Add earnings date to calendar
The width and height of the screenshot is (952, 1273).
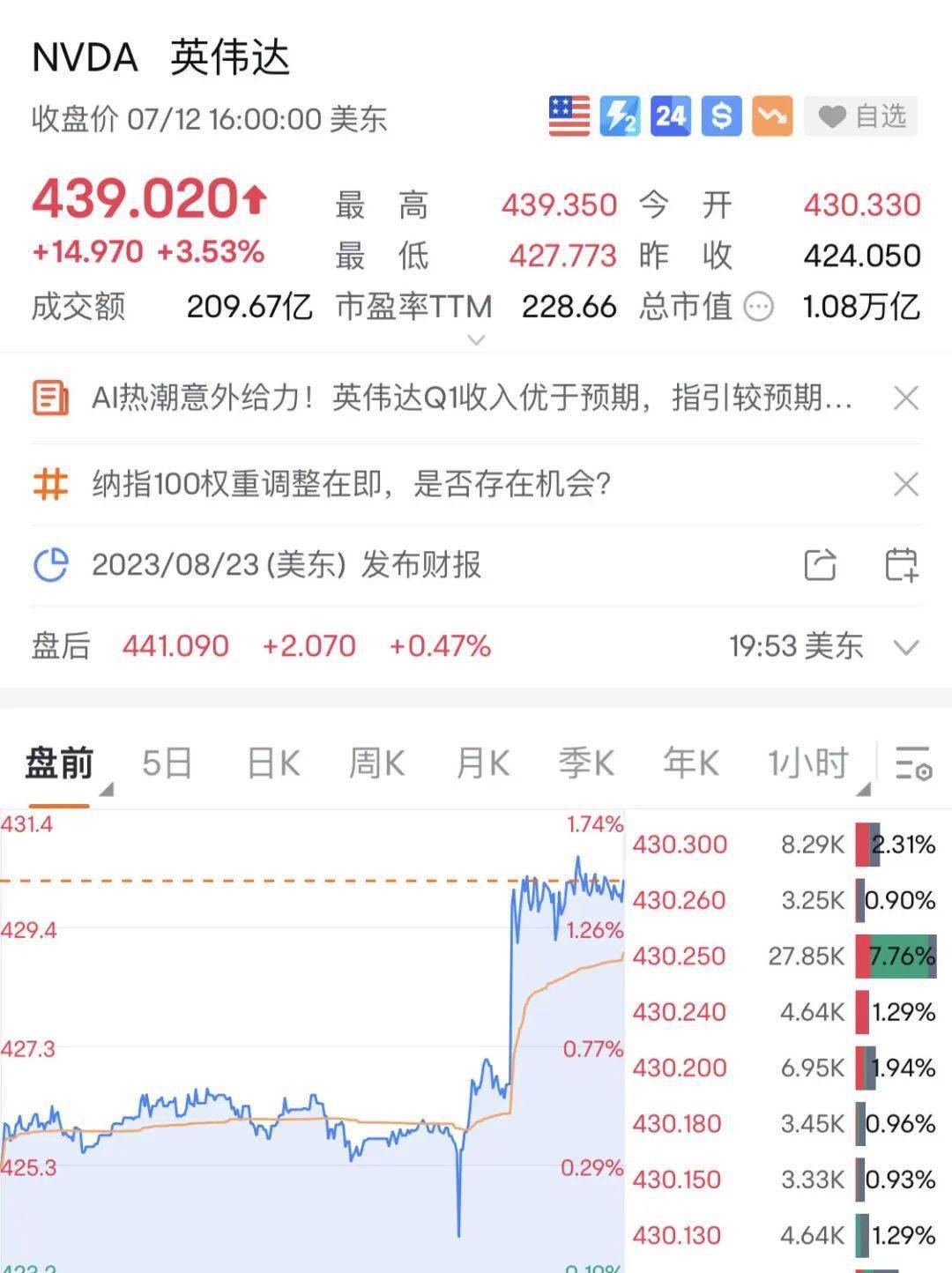pyautogui.click(x=901, y=565)
